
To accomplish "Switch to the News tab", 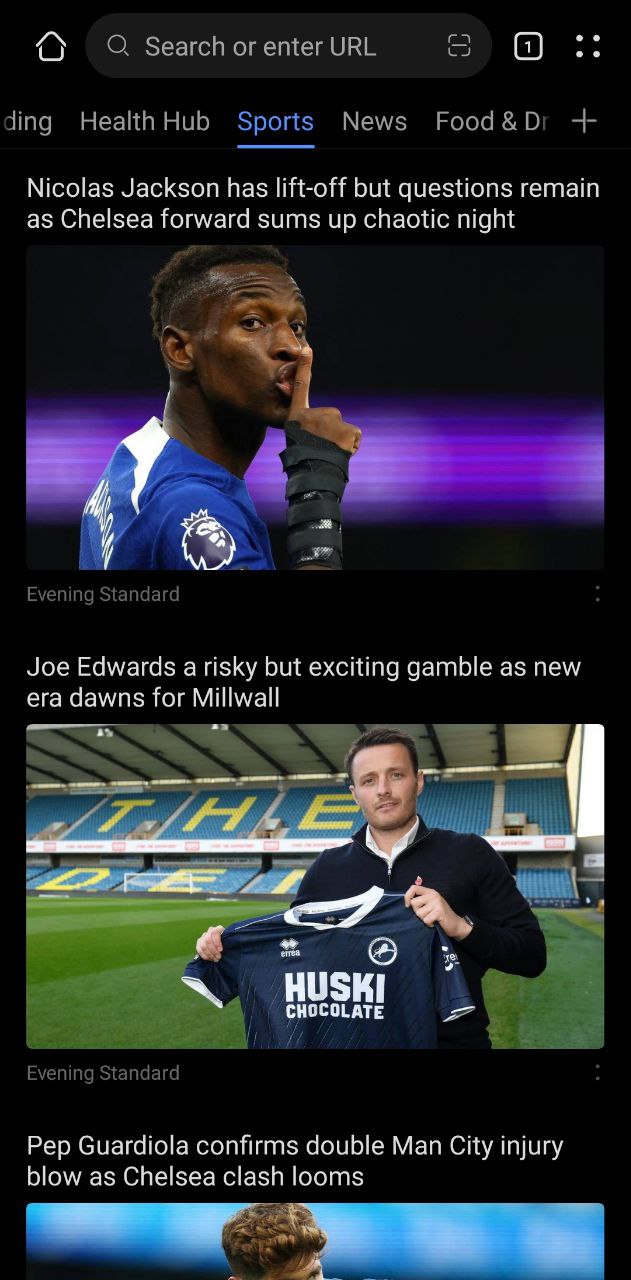I will click(374, 121).
